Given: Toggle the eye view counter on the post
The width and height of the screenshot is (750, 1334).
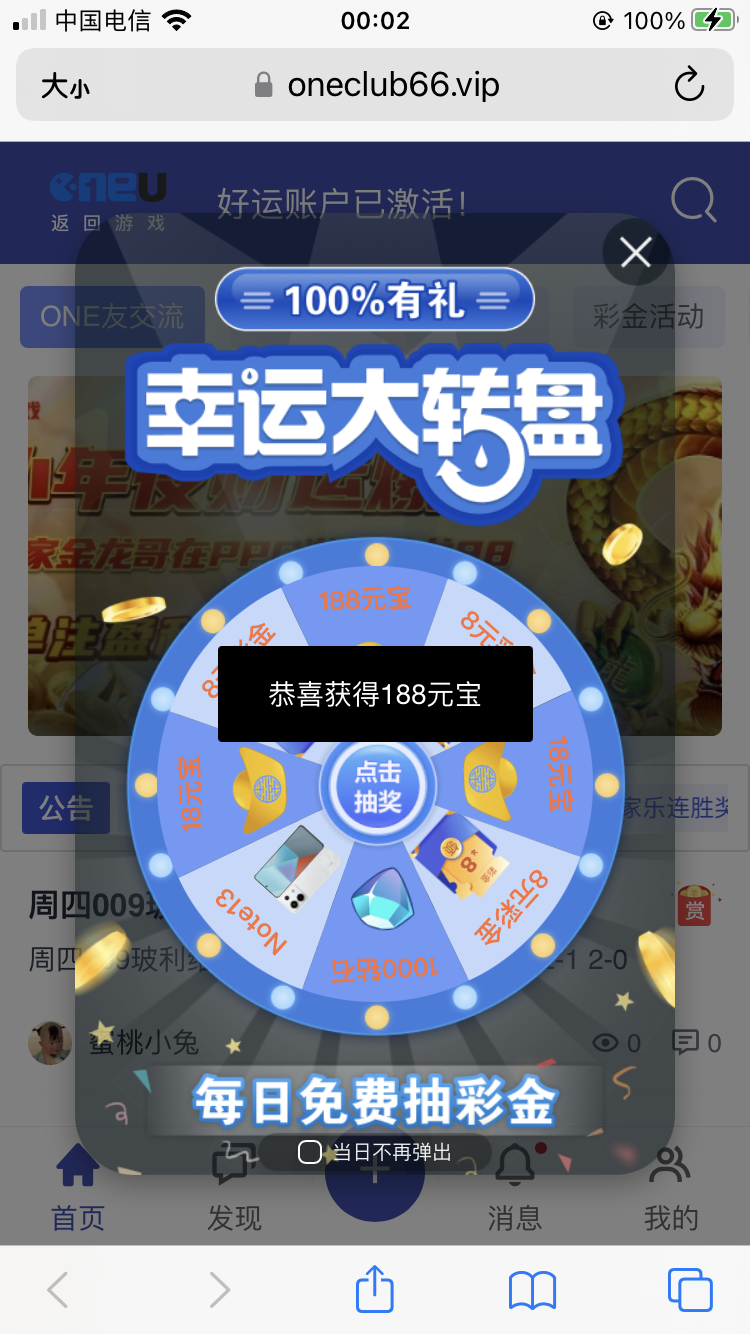Looking at the screenshot, I should click(x=604, y=1042).
